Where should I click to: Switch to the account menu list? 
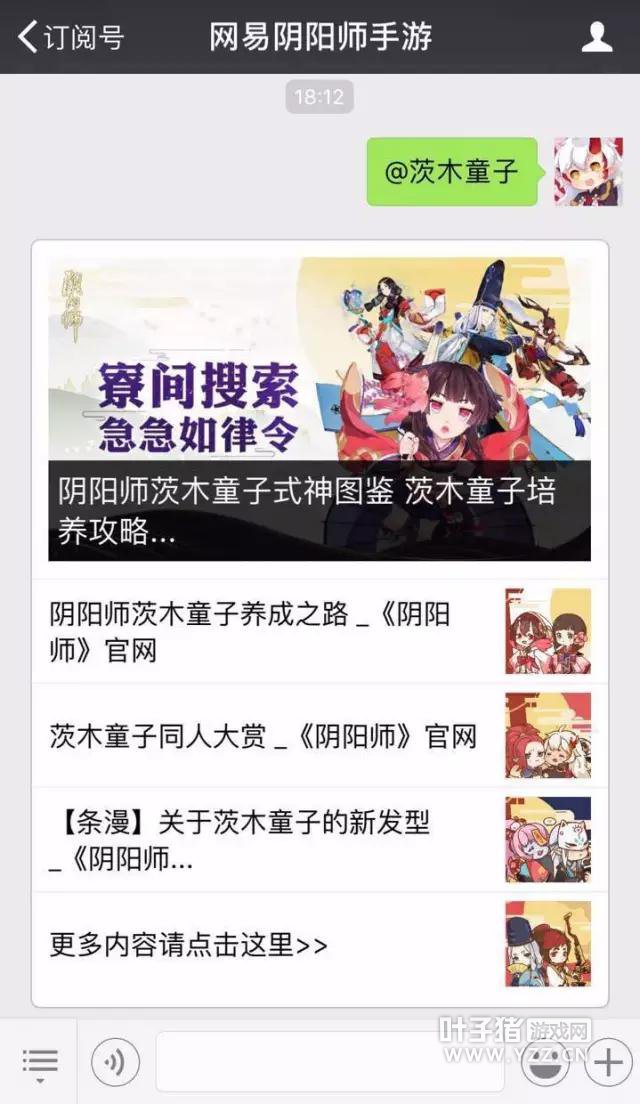(x=40, y=1062)
